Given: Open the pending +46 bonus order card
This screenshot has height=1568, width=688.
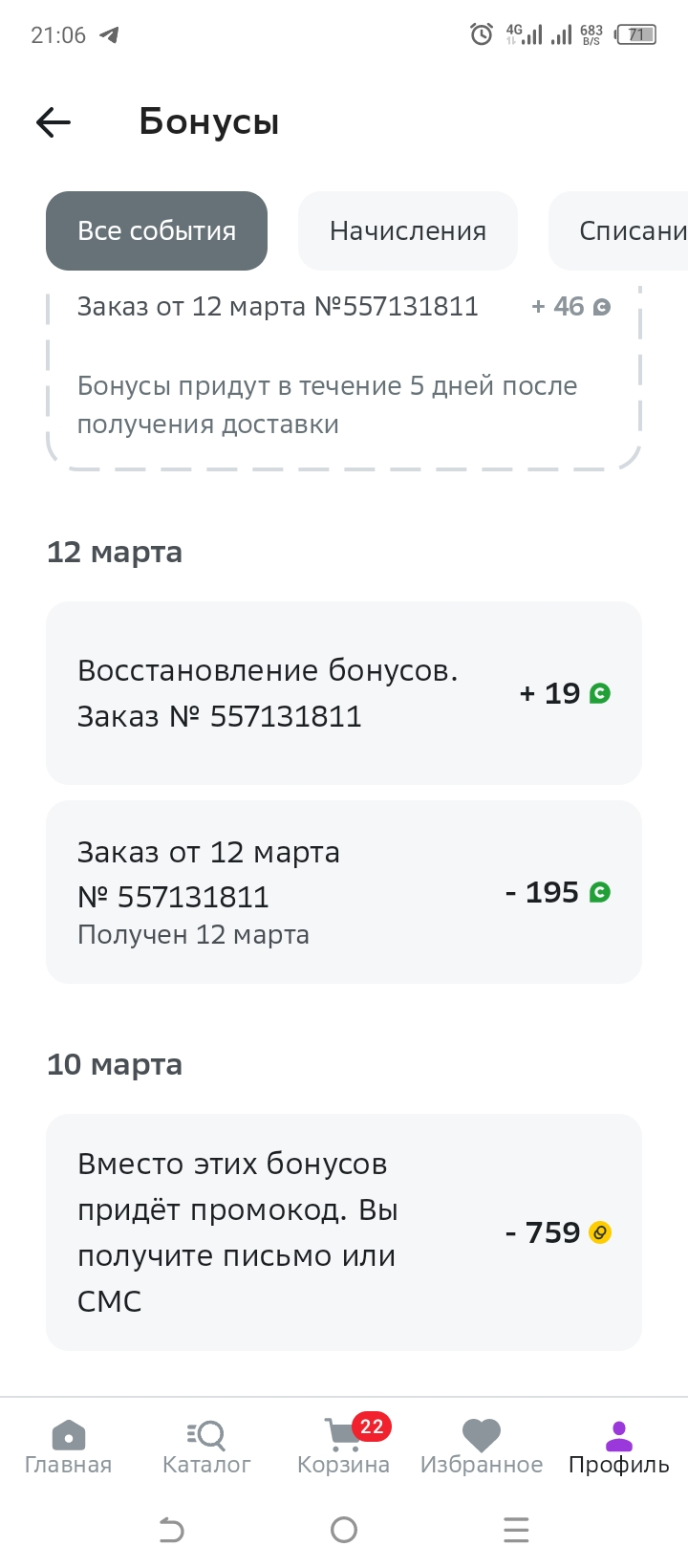Looking at the screenshot, I should 344,375.
